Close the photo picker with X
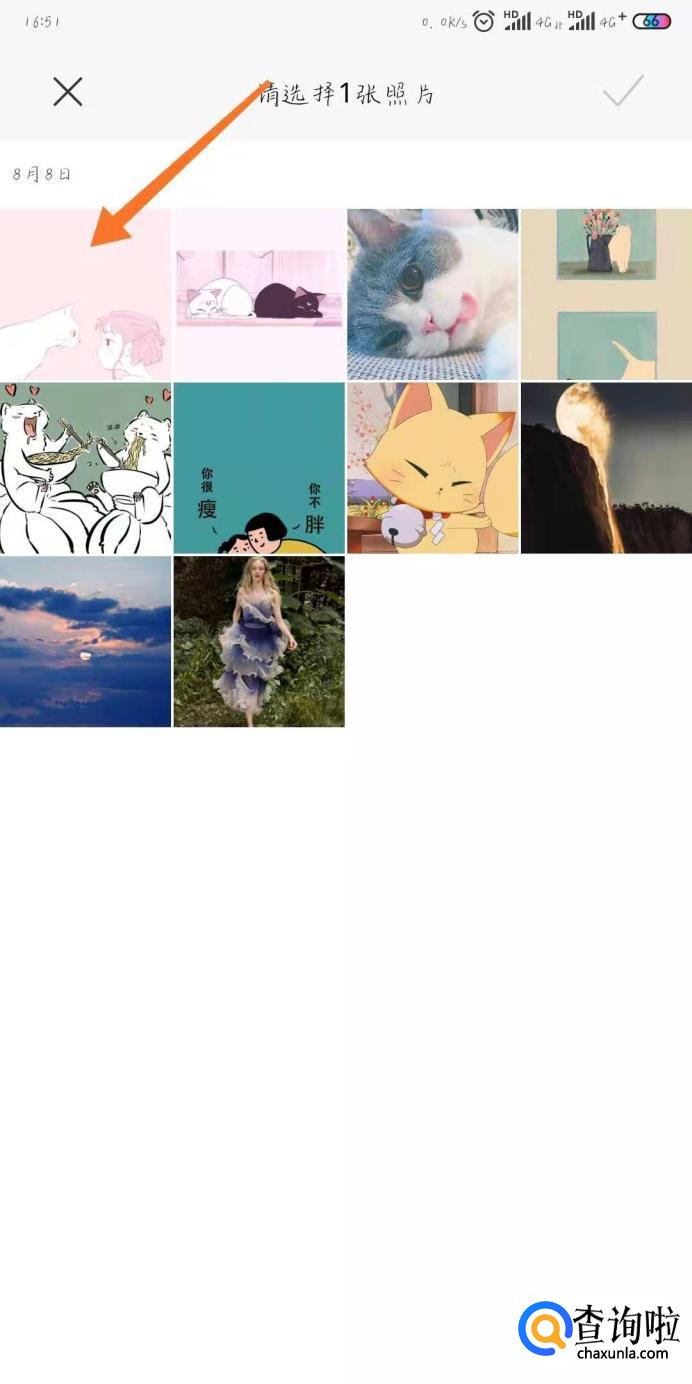 pos(67,92)
